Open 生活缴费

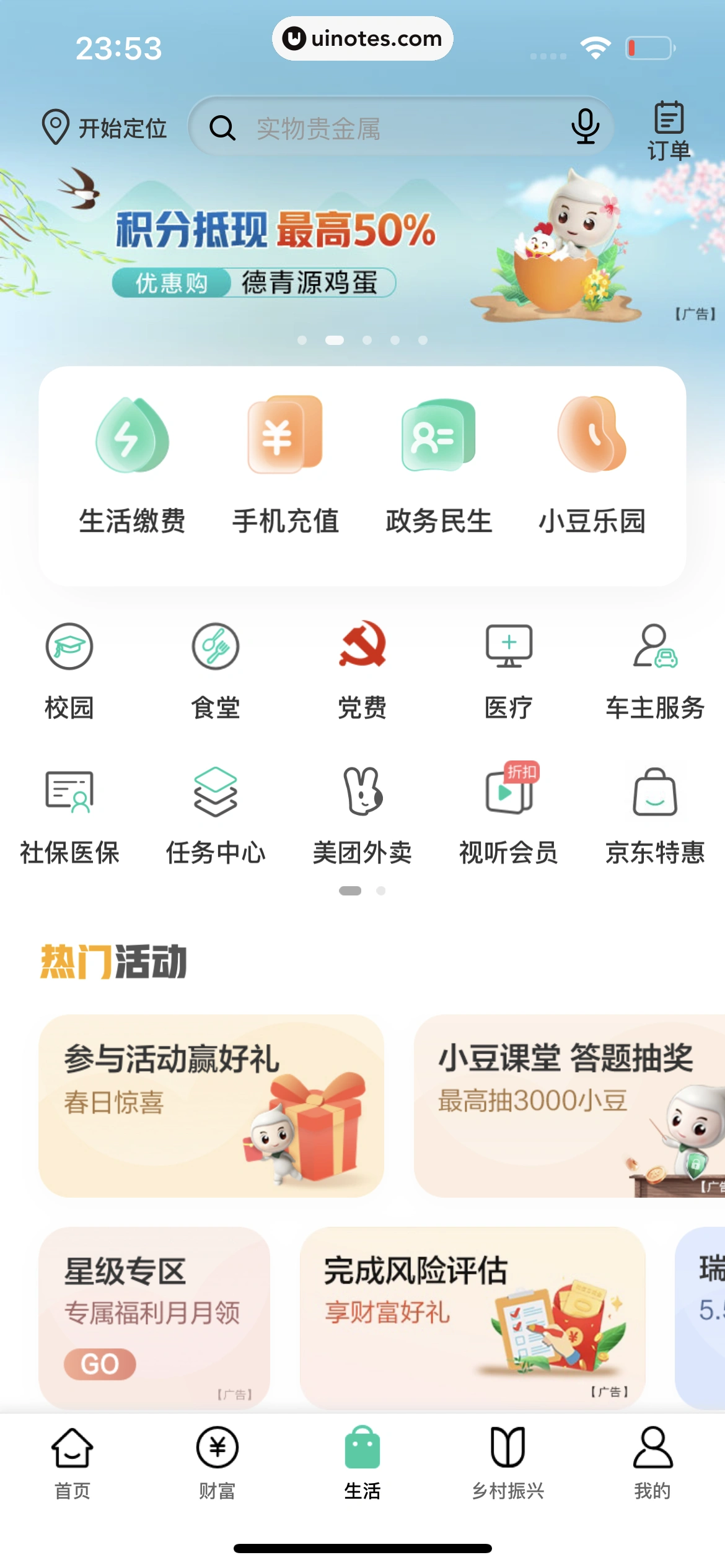coord(132,466)
